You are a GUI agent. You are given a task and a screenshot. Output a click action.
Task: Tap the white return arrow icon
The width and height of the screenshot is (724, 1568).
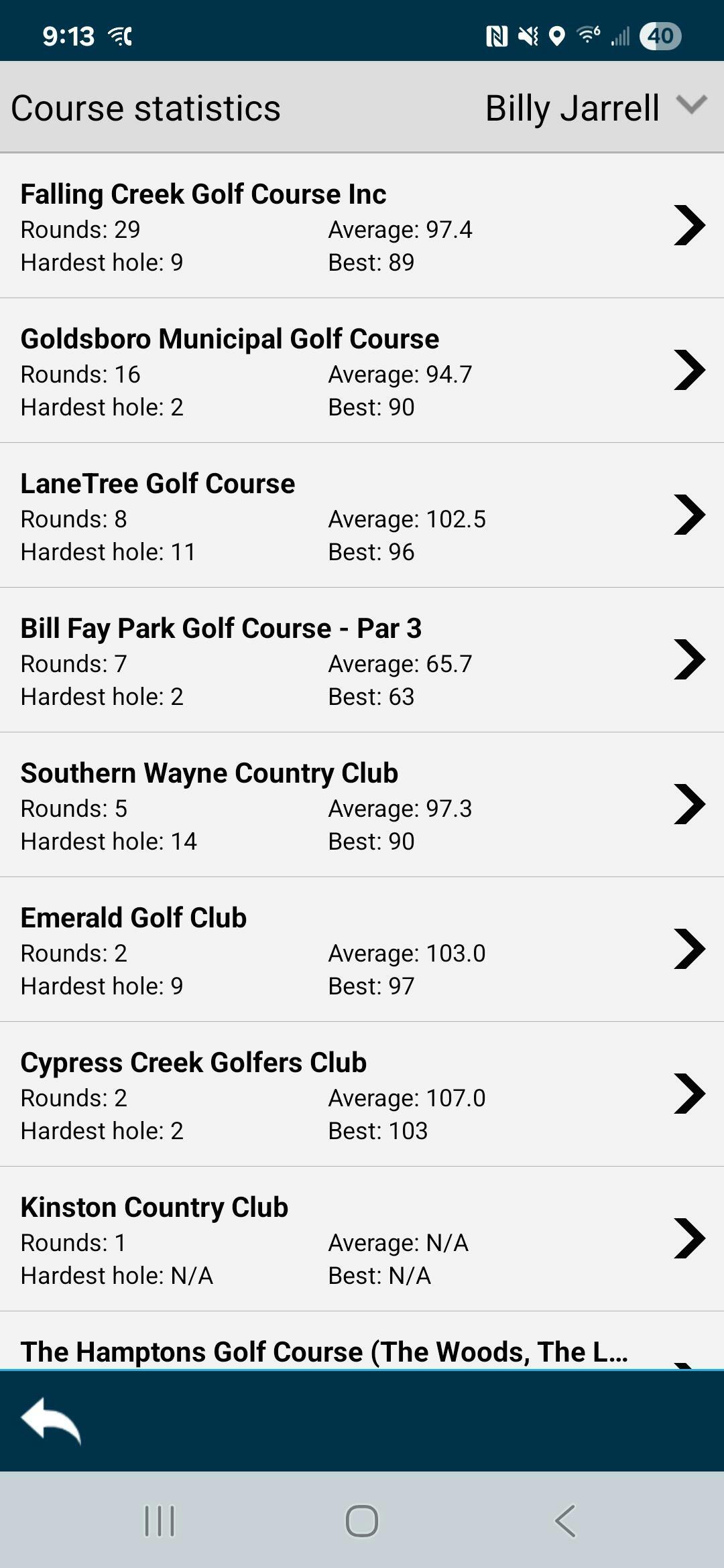click(51, 1420)
